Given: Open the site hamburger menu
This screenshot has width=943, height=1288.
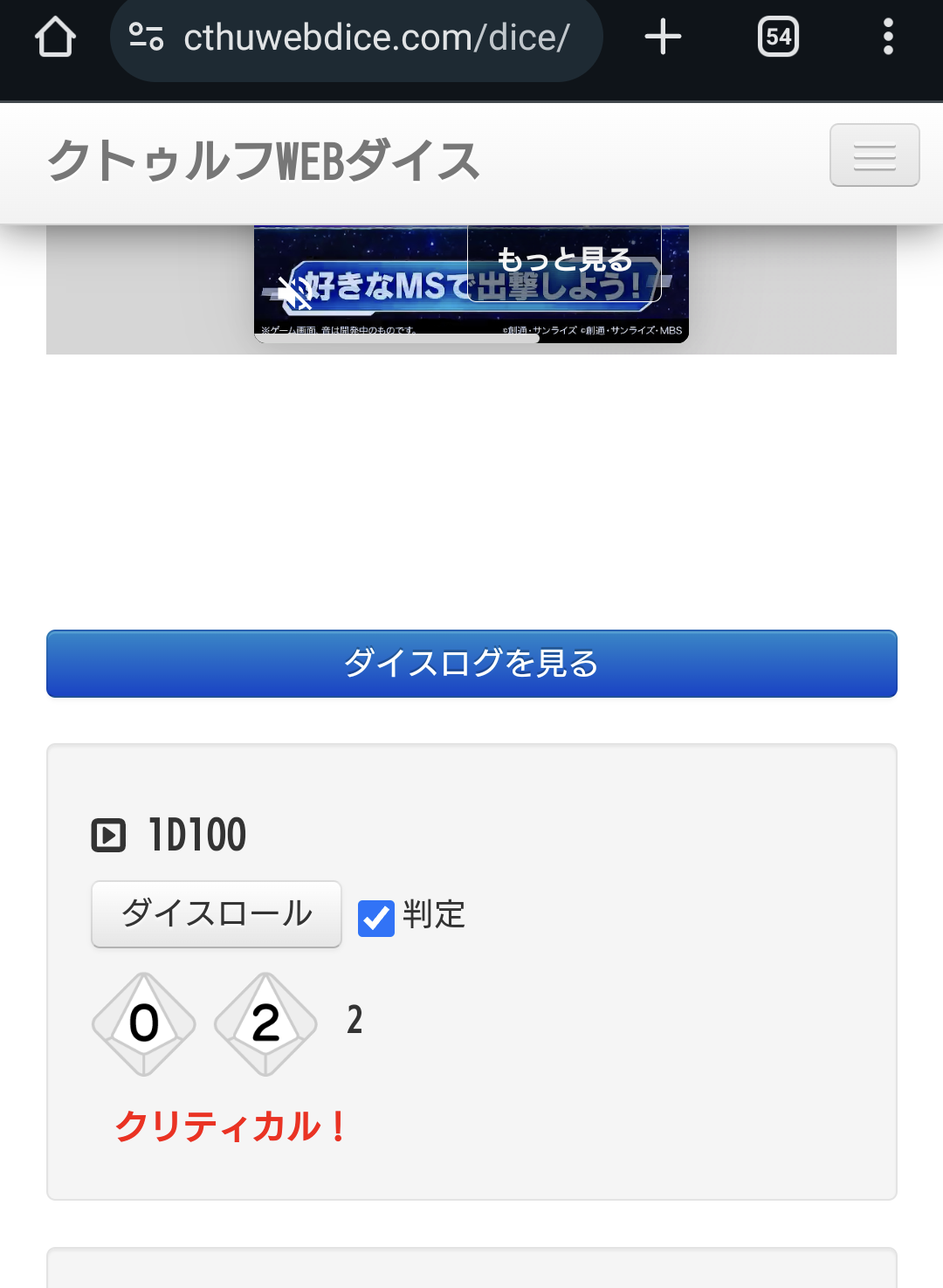Looking at the screenshot, I should [874, 155].
